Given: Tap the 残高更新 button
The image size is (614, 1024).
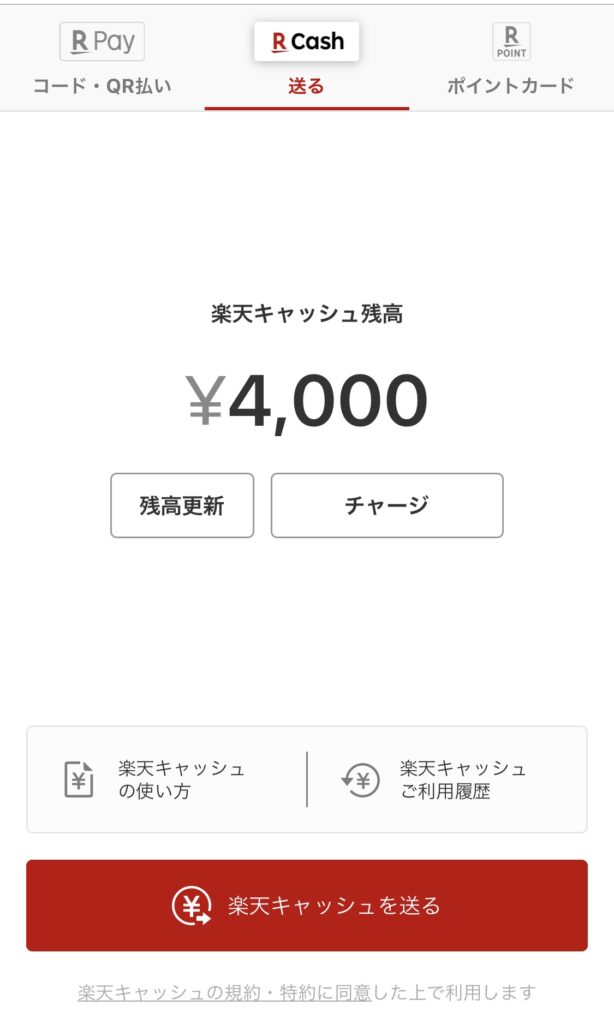Looking at the screenshot, I should (x=182, y=505).
